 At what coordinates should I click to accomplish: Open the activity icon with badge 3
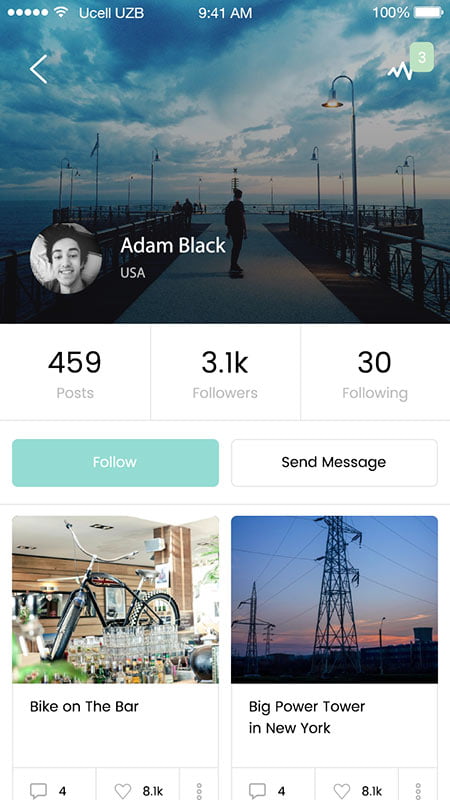[410, 62]
